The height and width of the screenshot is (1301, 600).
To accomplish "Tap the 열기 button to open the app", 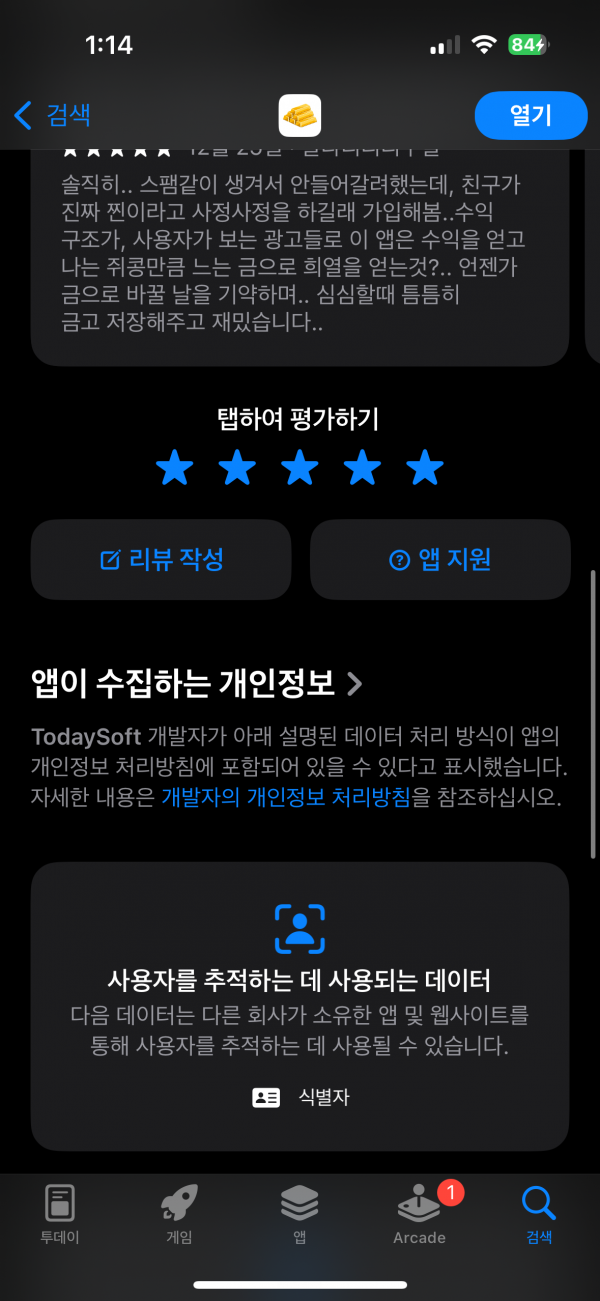I will 530,115.
